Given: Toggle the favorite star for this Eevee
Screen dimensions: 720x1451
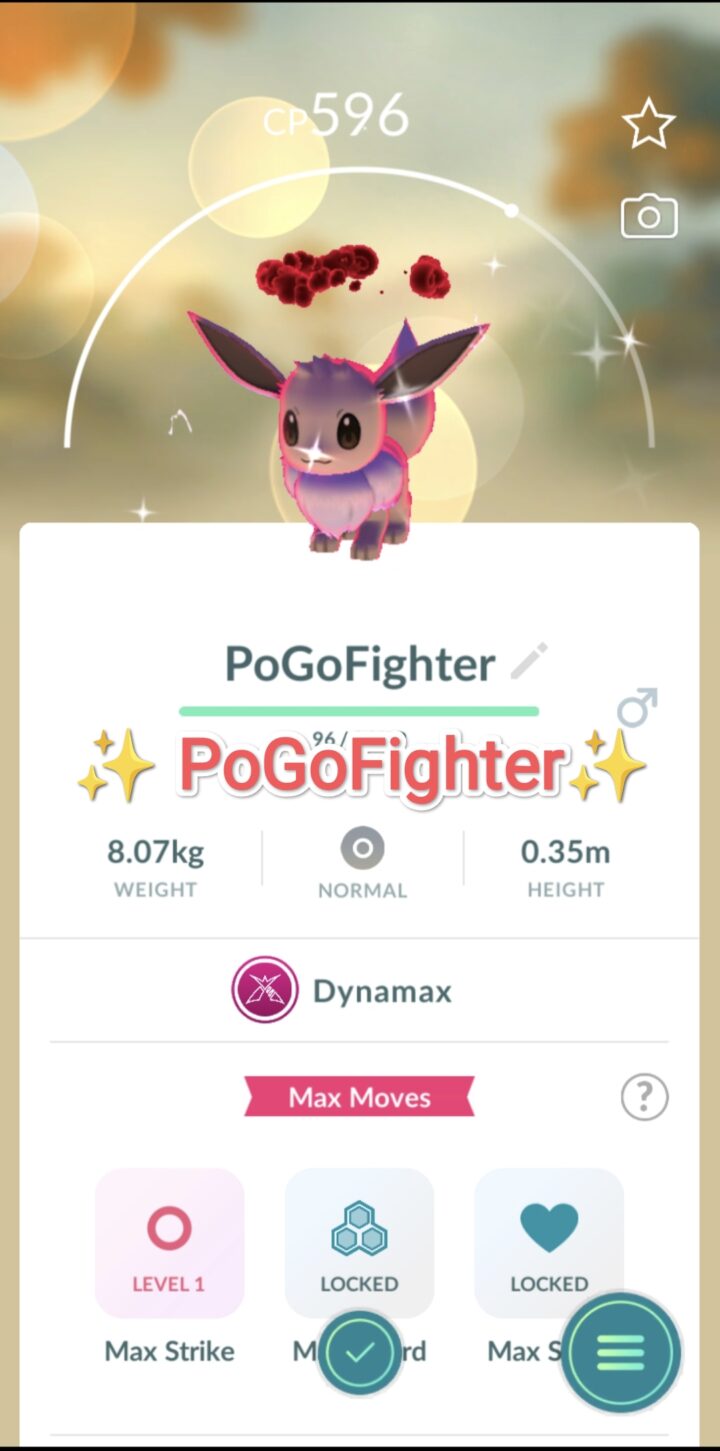Looking at the screenshot, I should click(x=648, y=123).
